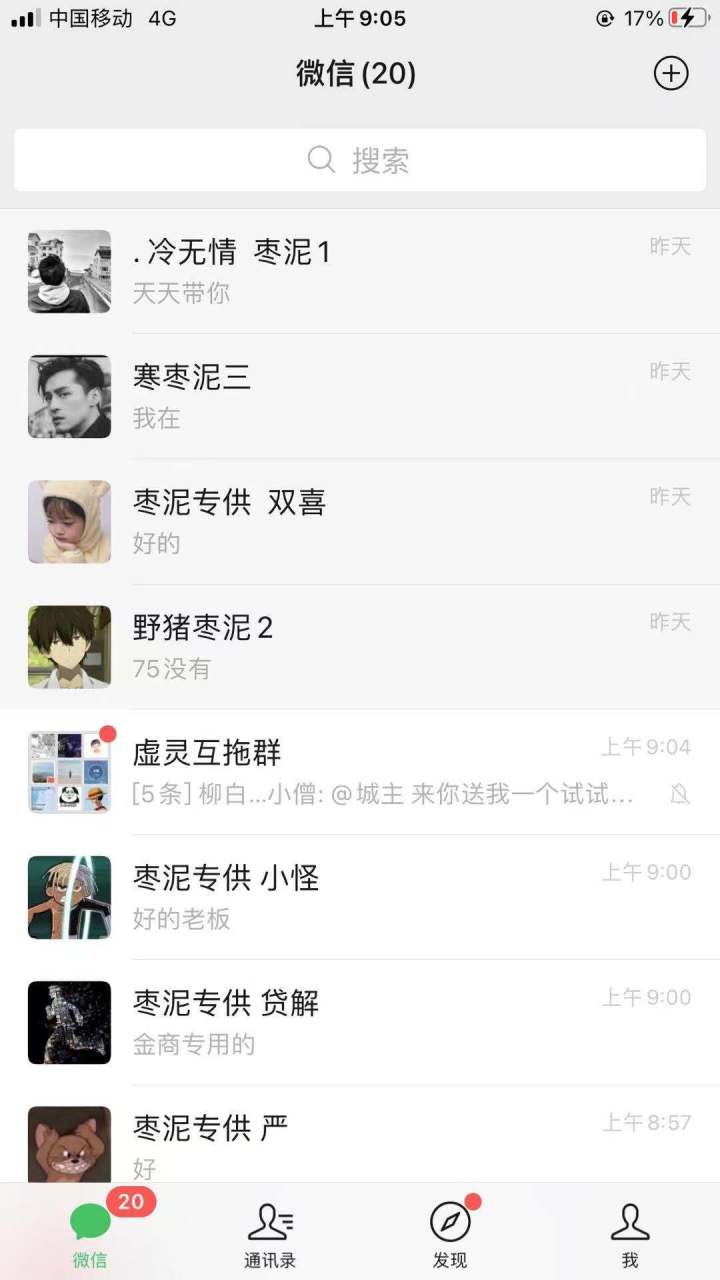Open the chat 枣泥专供 小怪

pos(360,897)
